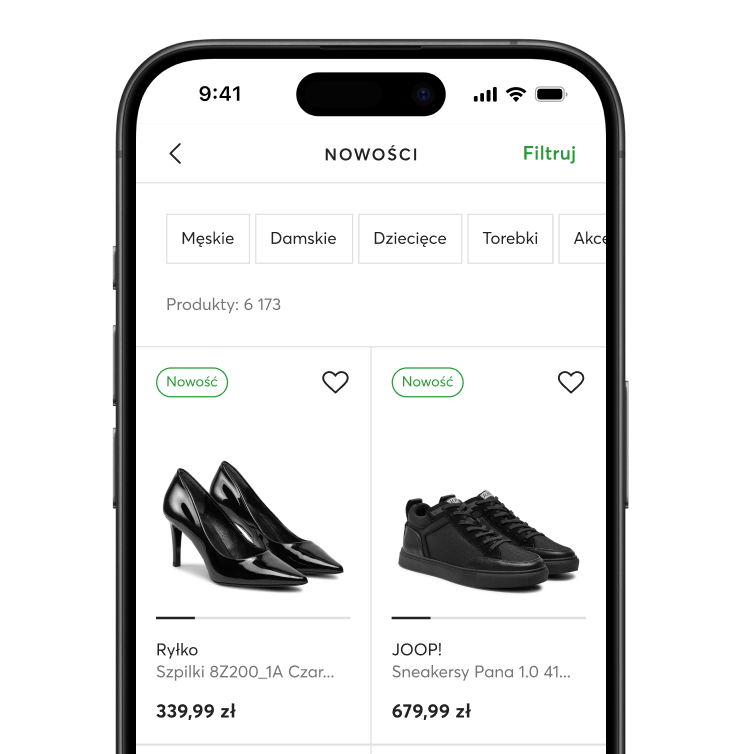This screenshot has width=754, height=754.
Task: Filter by the Torebki chip
Action: (509, 238)
